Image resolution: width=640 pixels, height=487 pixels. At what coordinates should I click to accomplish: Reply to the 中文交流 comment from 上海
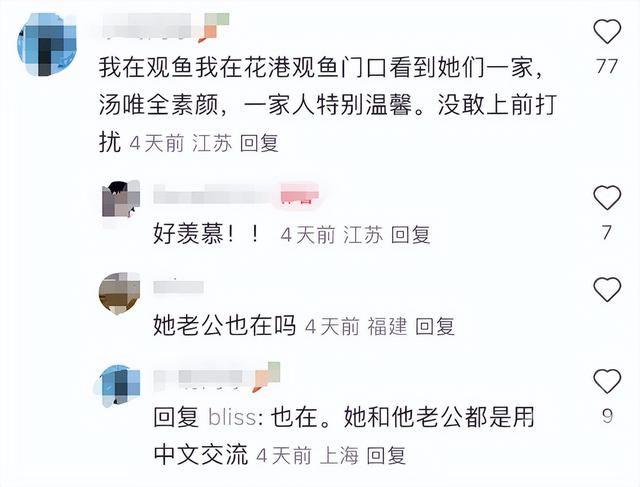pyautogui.click(x=385, y=456)
